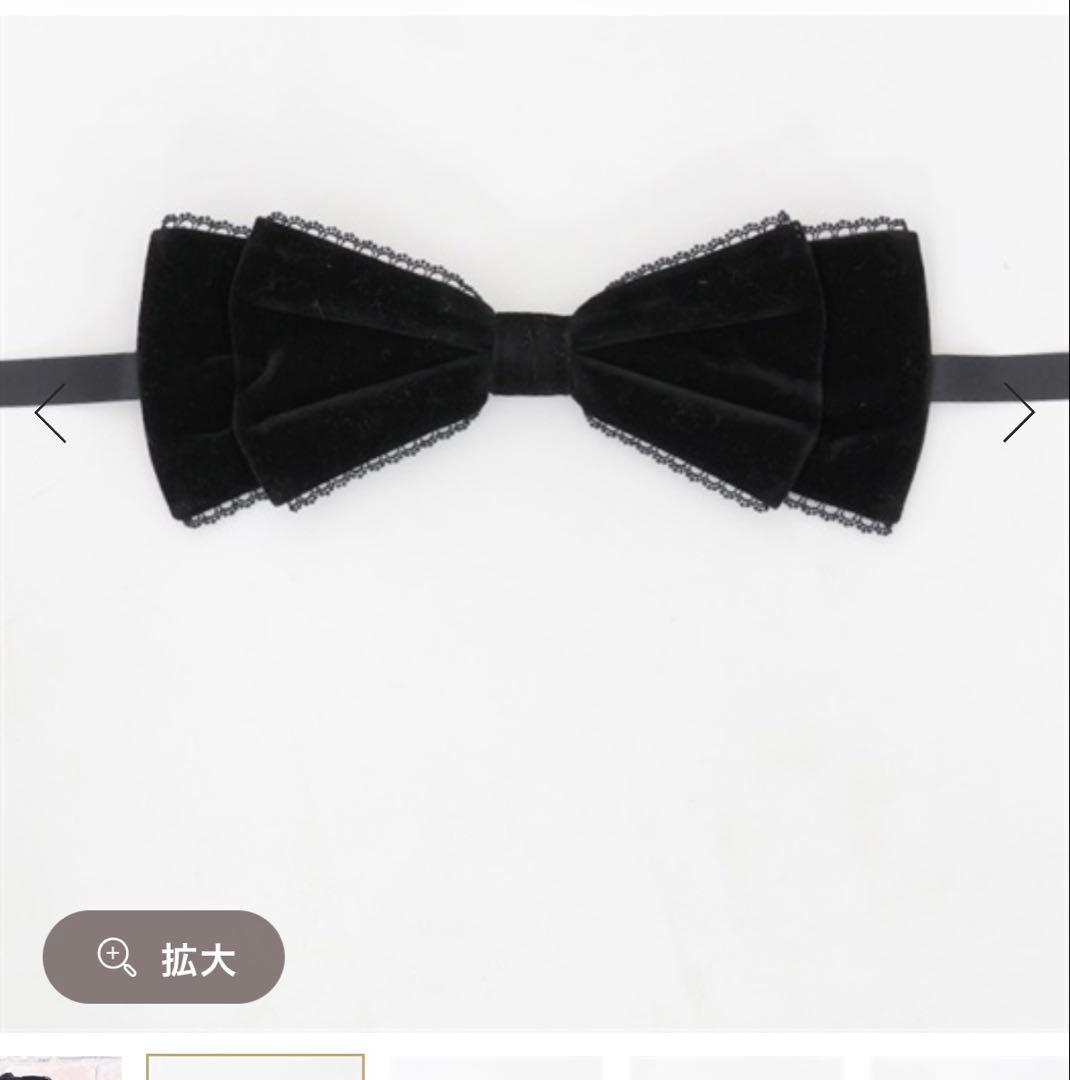
Task: Click the middle thumbnail of the strip
Action: coord(497,1068)
